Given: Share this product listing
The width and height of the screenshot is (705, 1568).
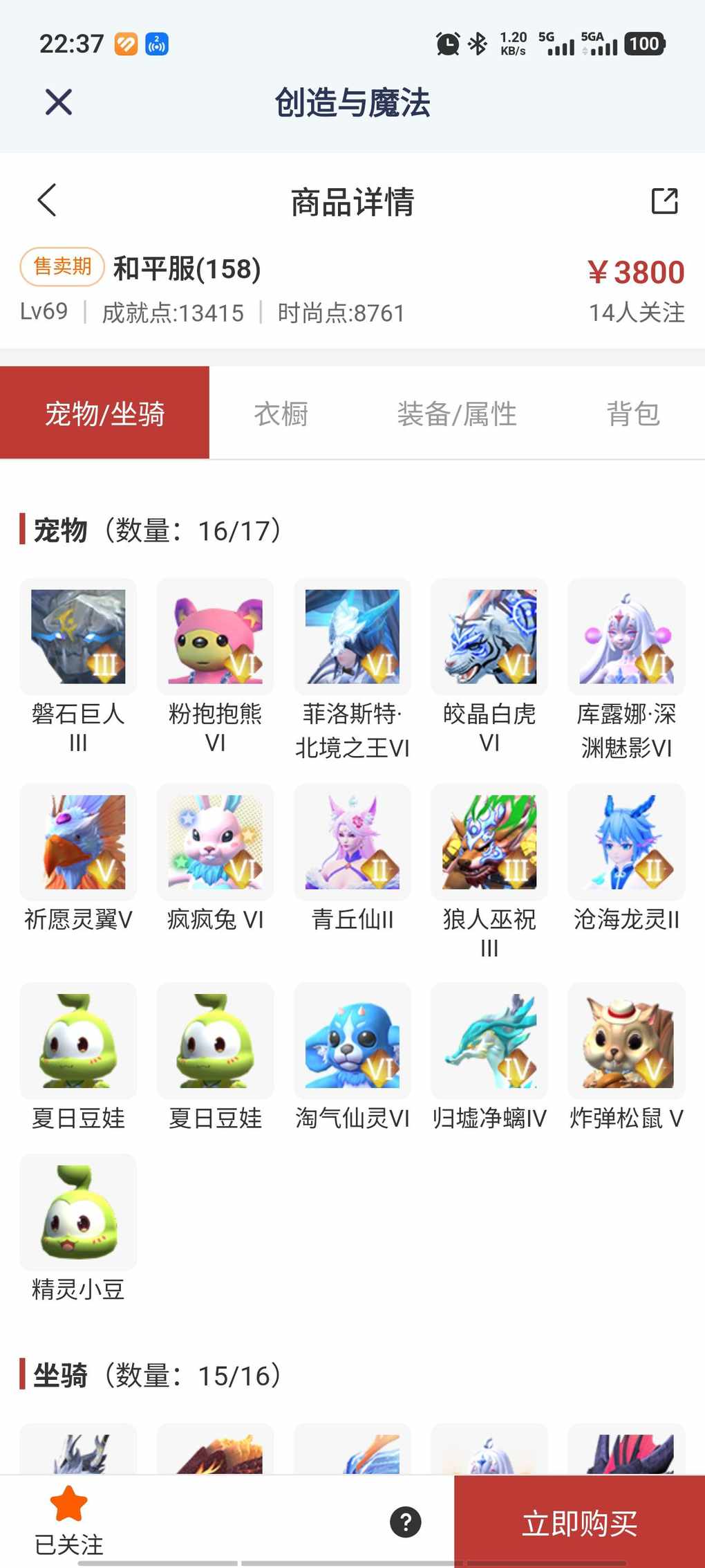Looking at the screenshot, I should tap(664, 201).
